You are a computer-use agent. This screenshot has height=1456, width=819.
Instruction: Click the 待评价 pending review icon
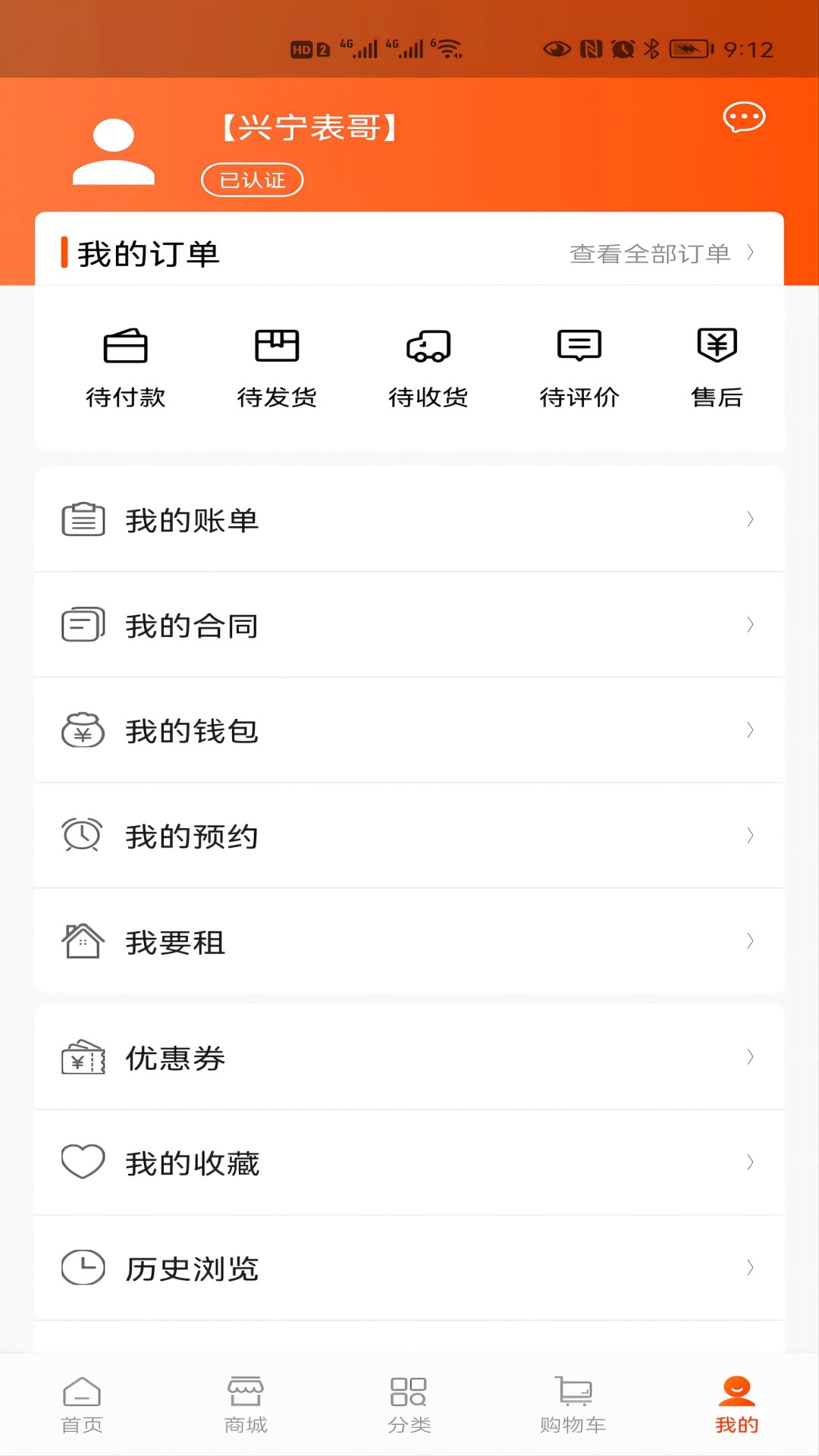click(580, 347)
